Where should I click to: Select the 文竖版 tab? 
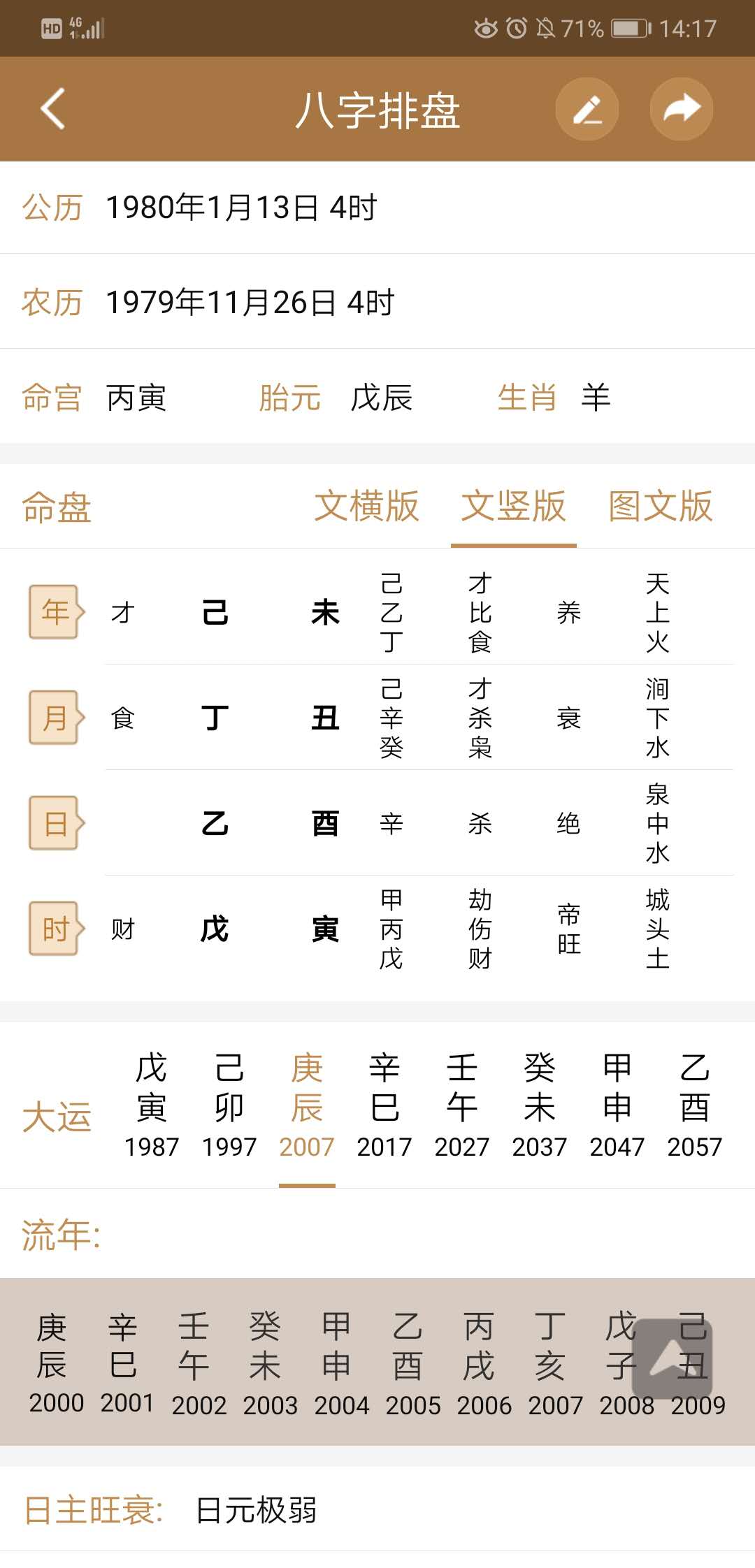pos(513,506)
